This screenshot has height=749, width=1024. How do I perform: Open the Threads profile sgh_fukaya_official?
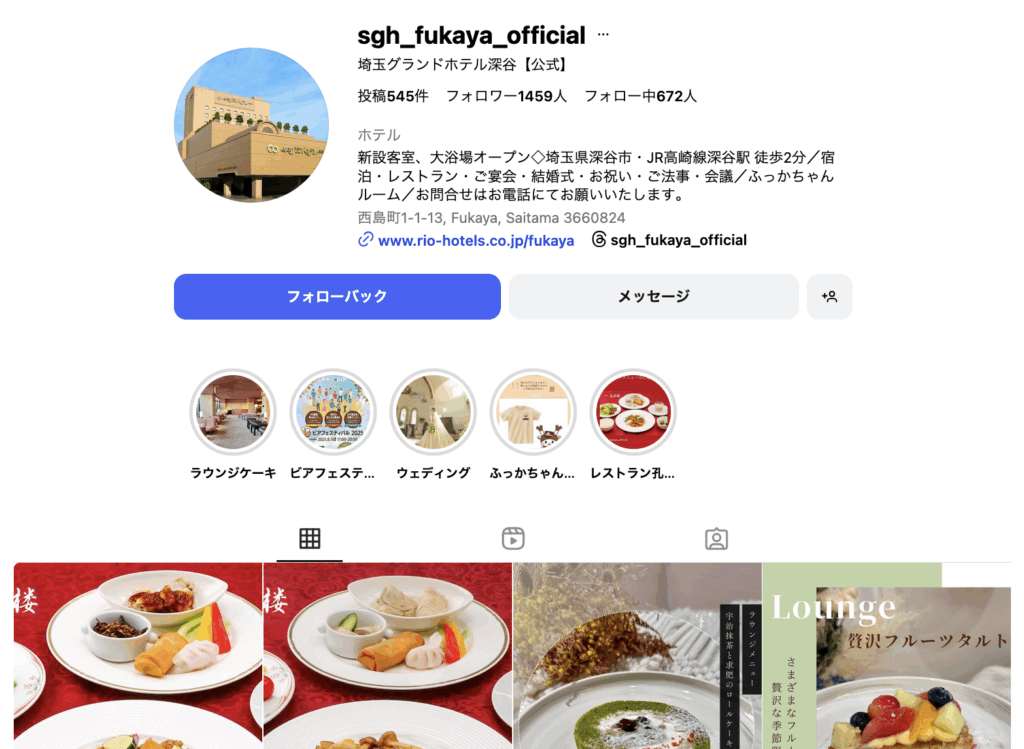(x=677, y=240)
